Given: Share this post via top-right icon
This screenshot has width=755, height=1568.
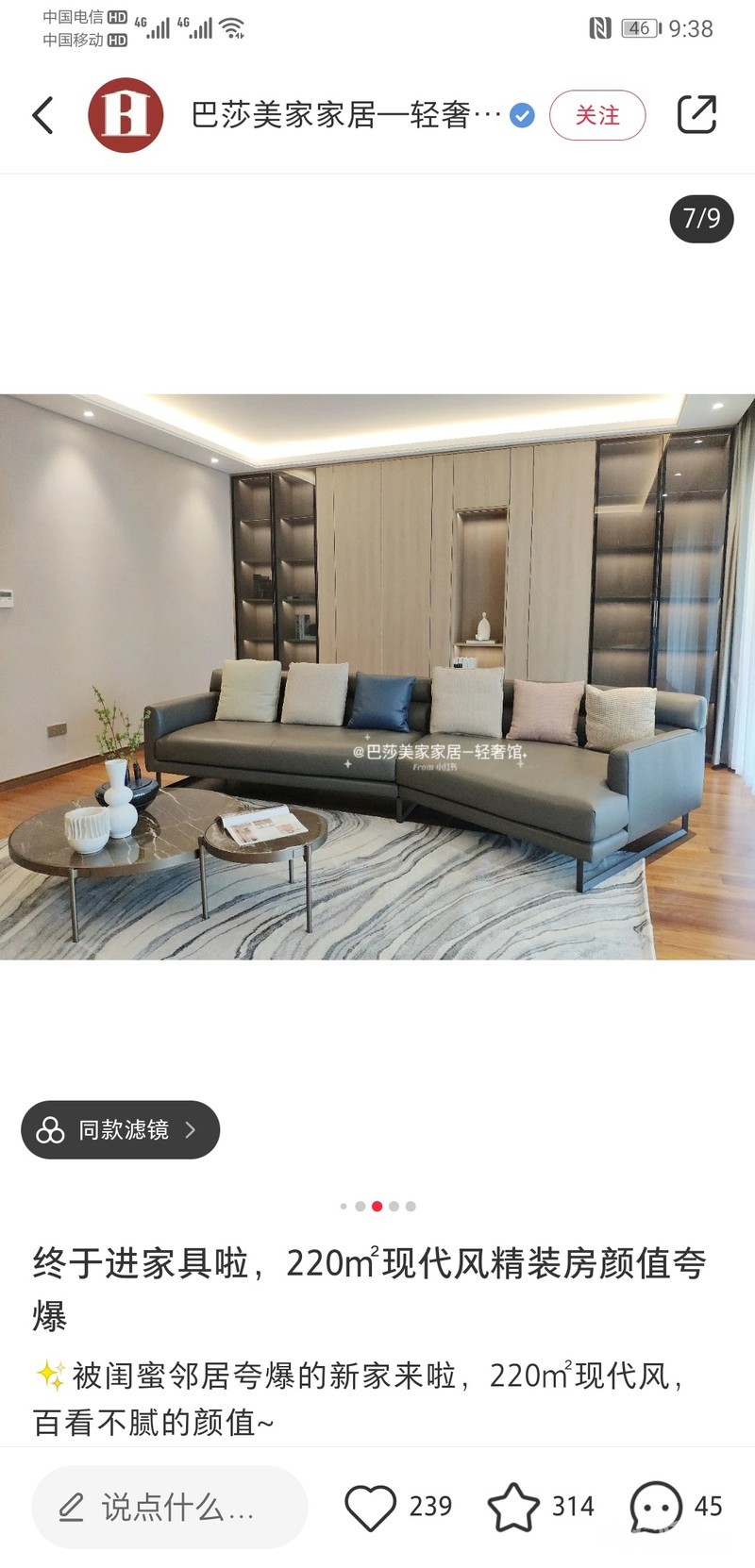Looking at the screenshot, I should pyautogui.click(x=697, y=115).
